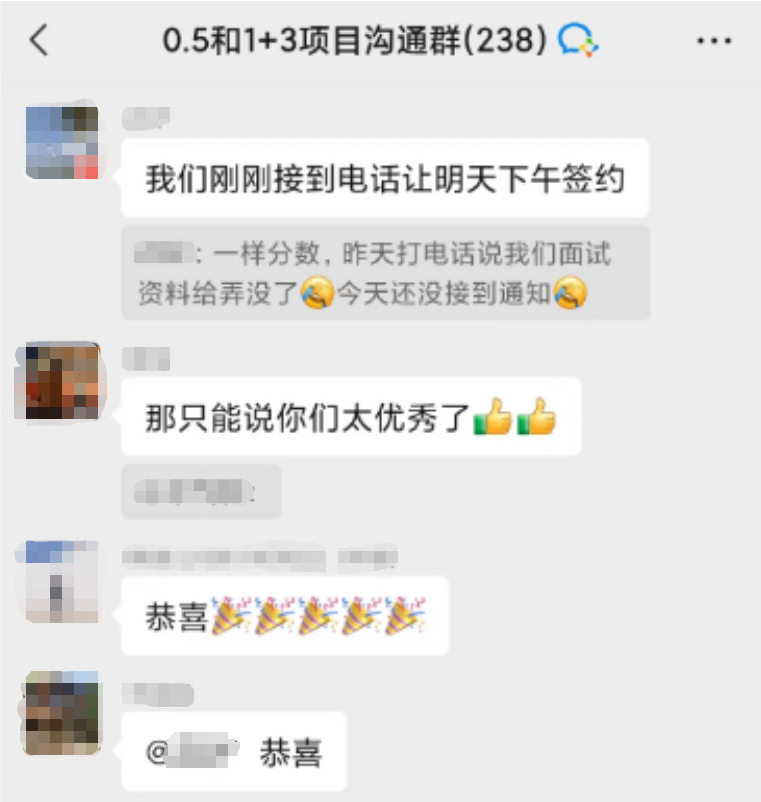
Task: Open avatar of sender of @ 恭喜 message
Action: click(x=61, y=714)
